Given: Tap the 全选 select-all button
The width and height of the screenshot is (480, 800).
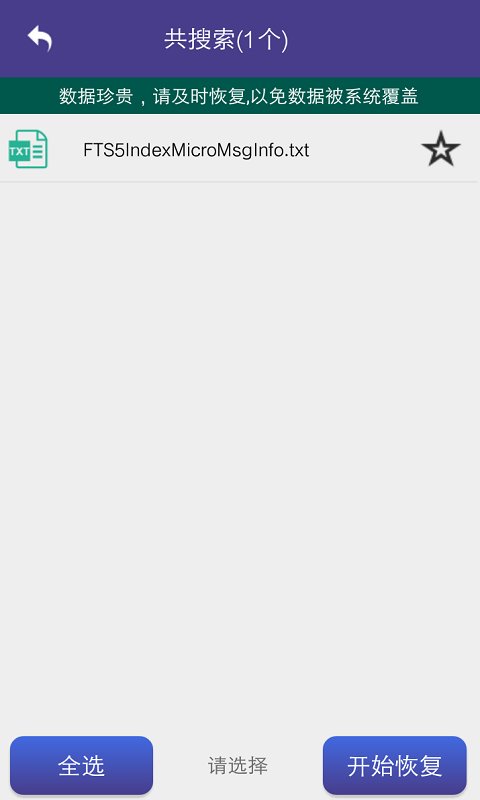Looking at the screenshot, I should click(x=82, y=765).
